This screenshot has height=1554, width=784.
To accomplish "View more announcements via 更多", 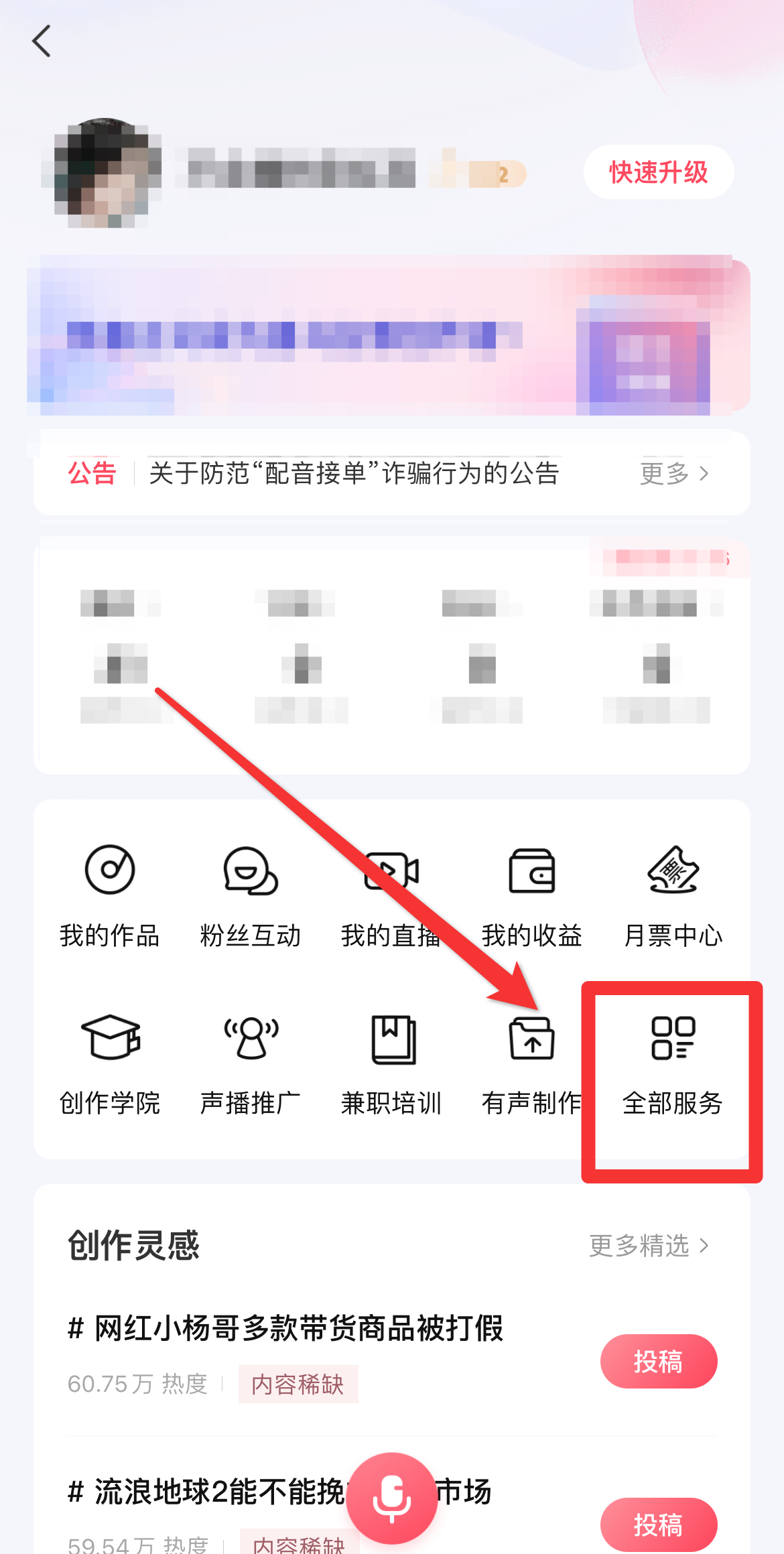I will coord(673,474).
